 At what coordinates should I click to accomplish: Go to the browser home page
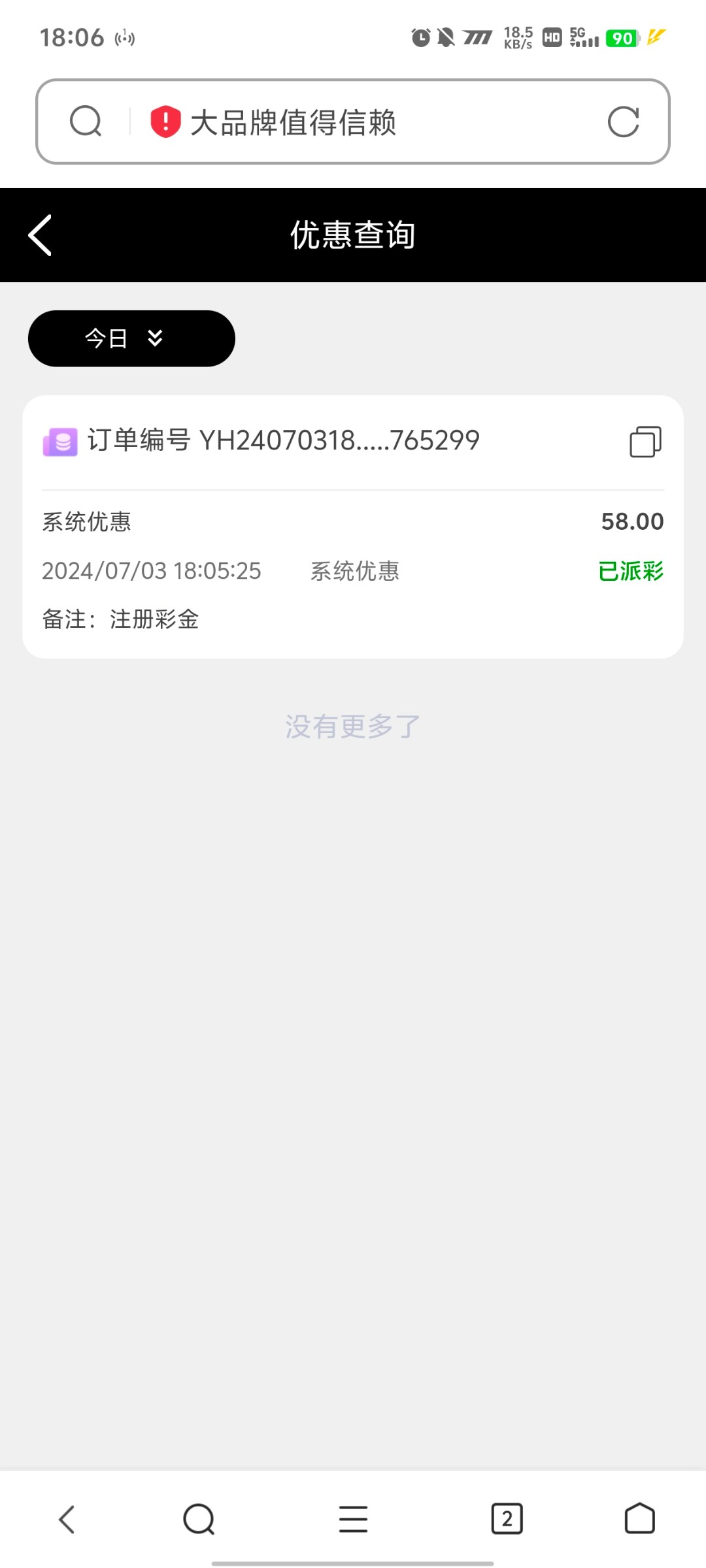click(x=639, y=1519)
